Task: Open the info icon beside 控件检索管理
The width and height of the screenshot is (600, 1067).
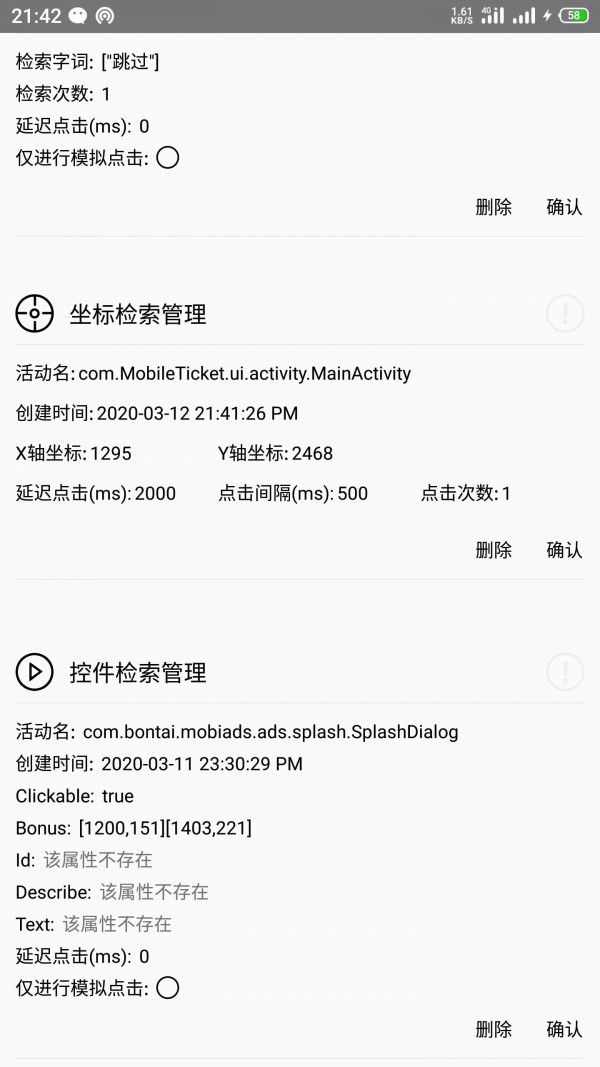Action: (x=565, y=671)
